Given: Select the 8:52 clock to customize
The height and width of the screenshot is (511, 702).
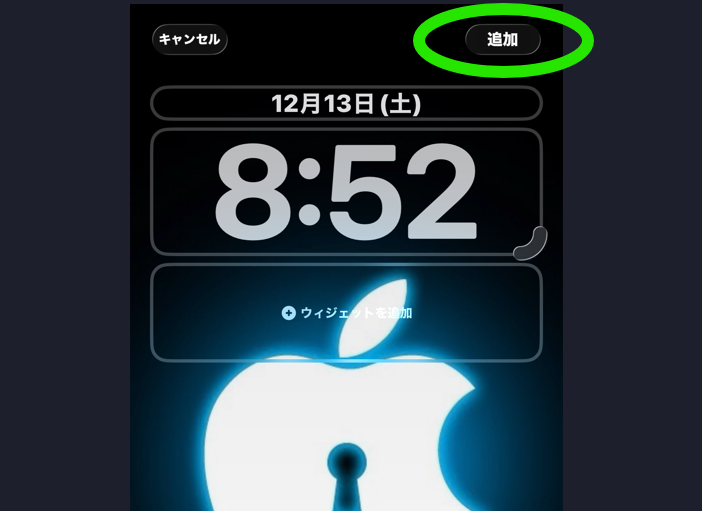Looking at the screenshot, I should click(x=346, y=193).
